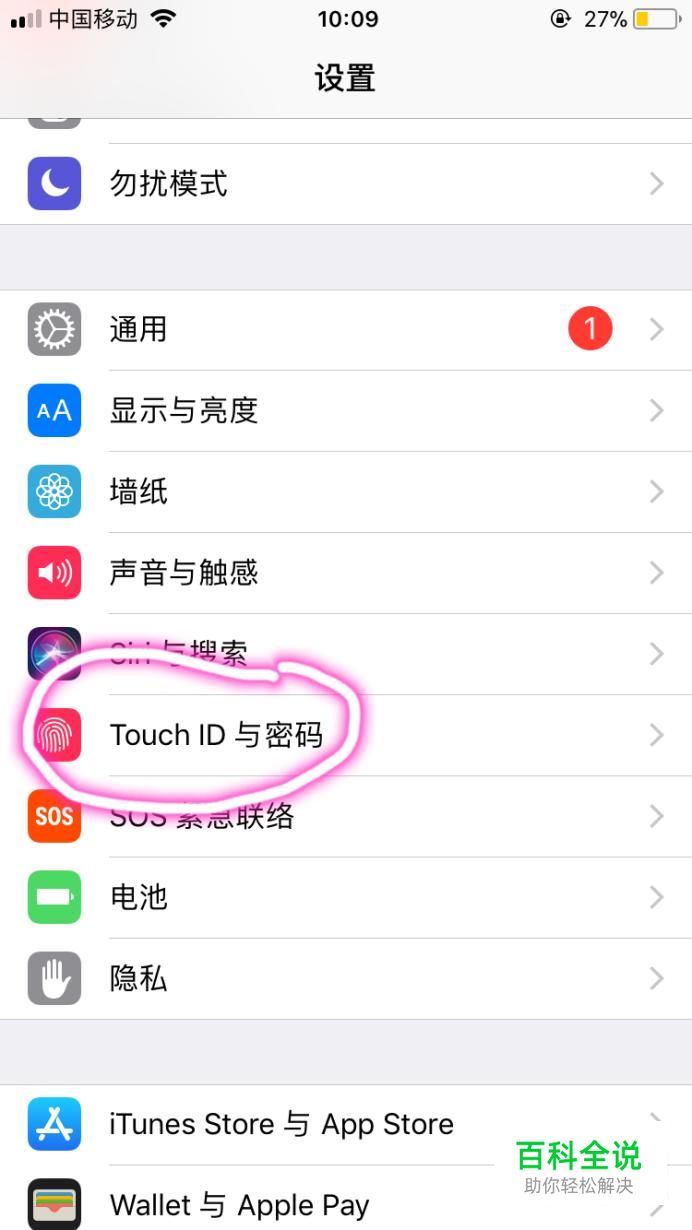Open 隐私 privacy settings
The width and height of the screenshot is (692, 1230).
(346, 978)
